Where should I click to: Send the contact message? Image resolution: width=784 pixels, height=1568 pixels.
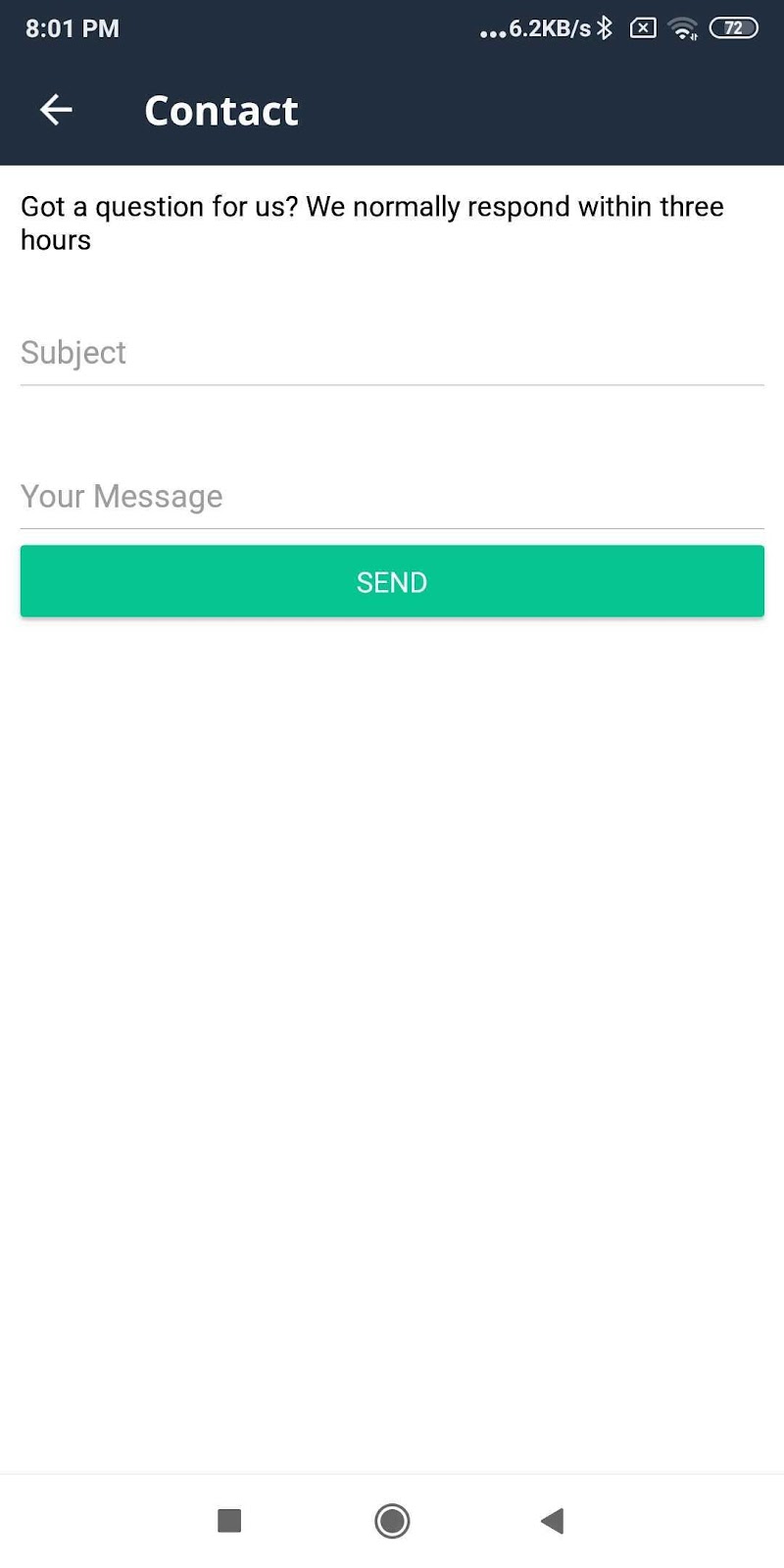click(x=392, y=582)
